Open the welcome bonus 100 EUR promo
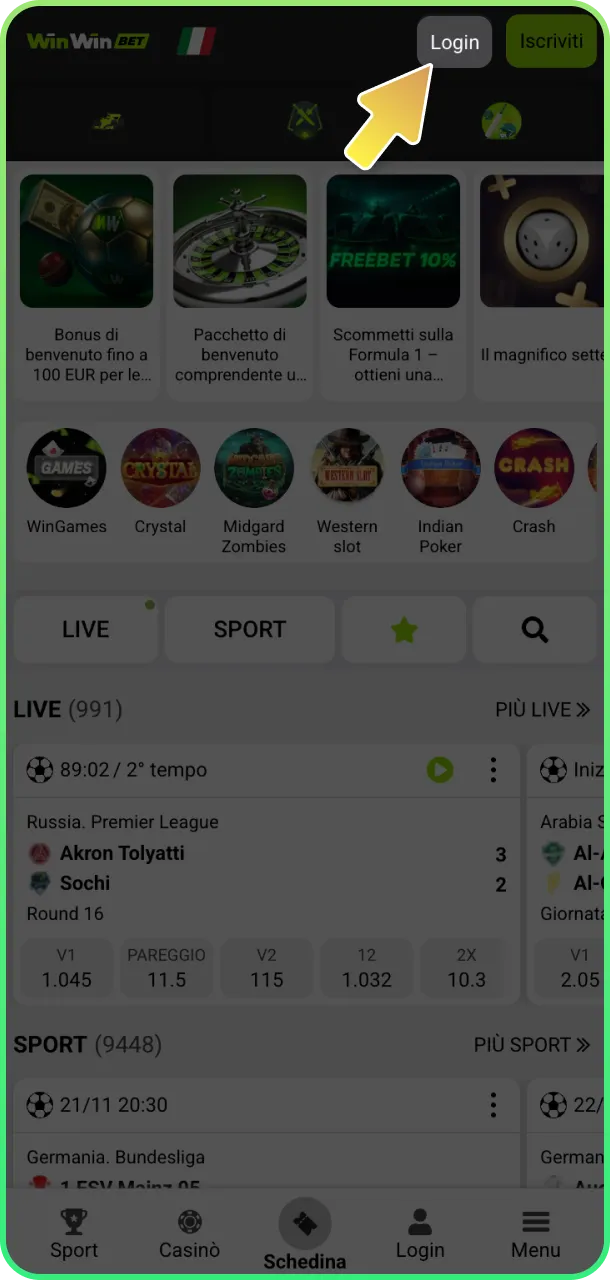Screen dimensions: 610x1280 coord(87,285)
